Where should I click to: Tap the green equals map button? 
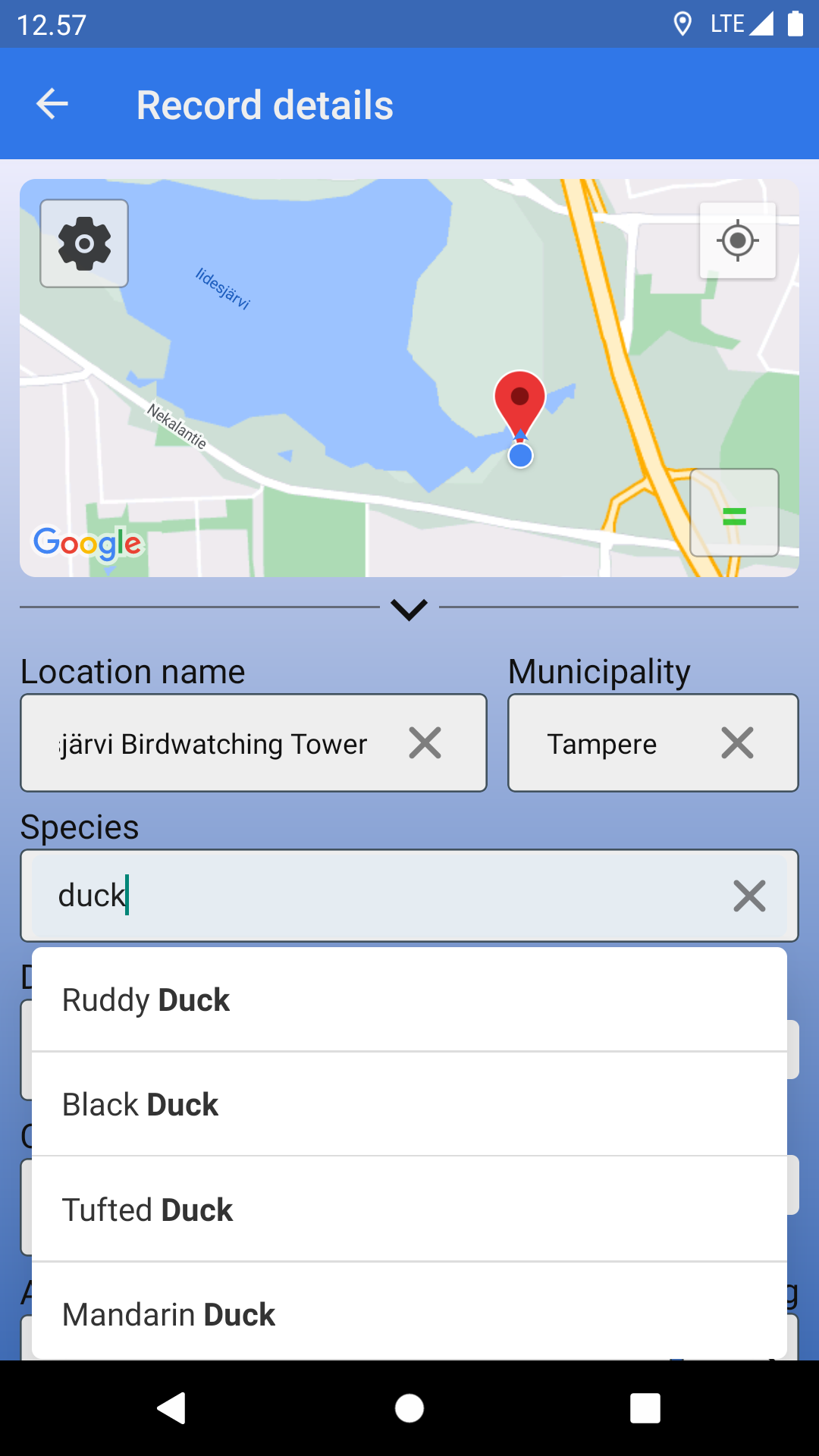pyautogui.click(x=734, y=513)
